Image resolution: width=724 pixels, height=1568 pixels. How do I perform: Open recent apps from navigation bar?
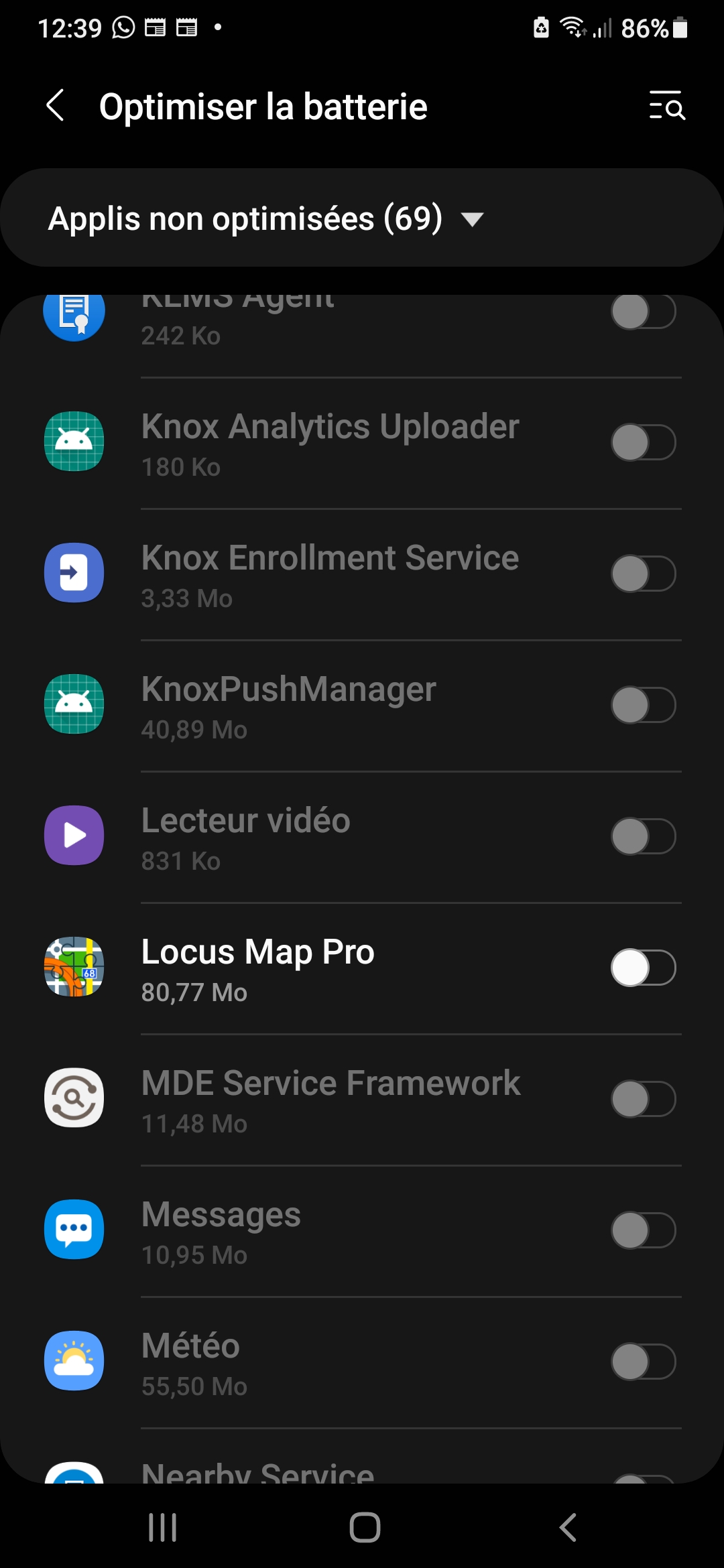tap(162, 1528)
